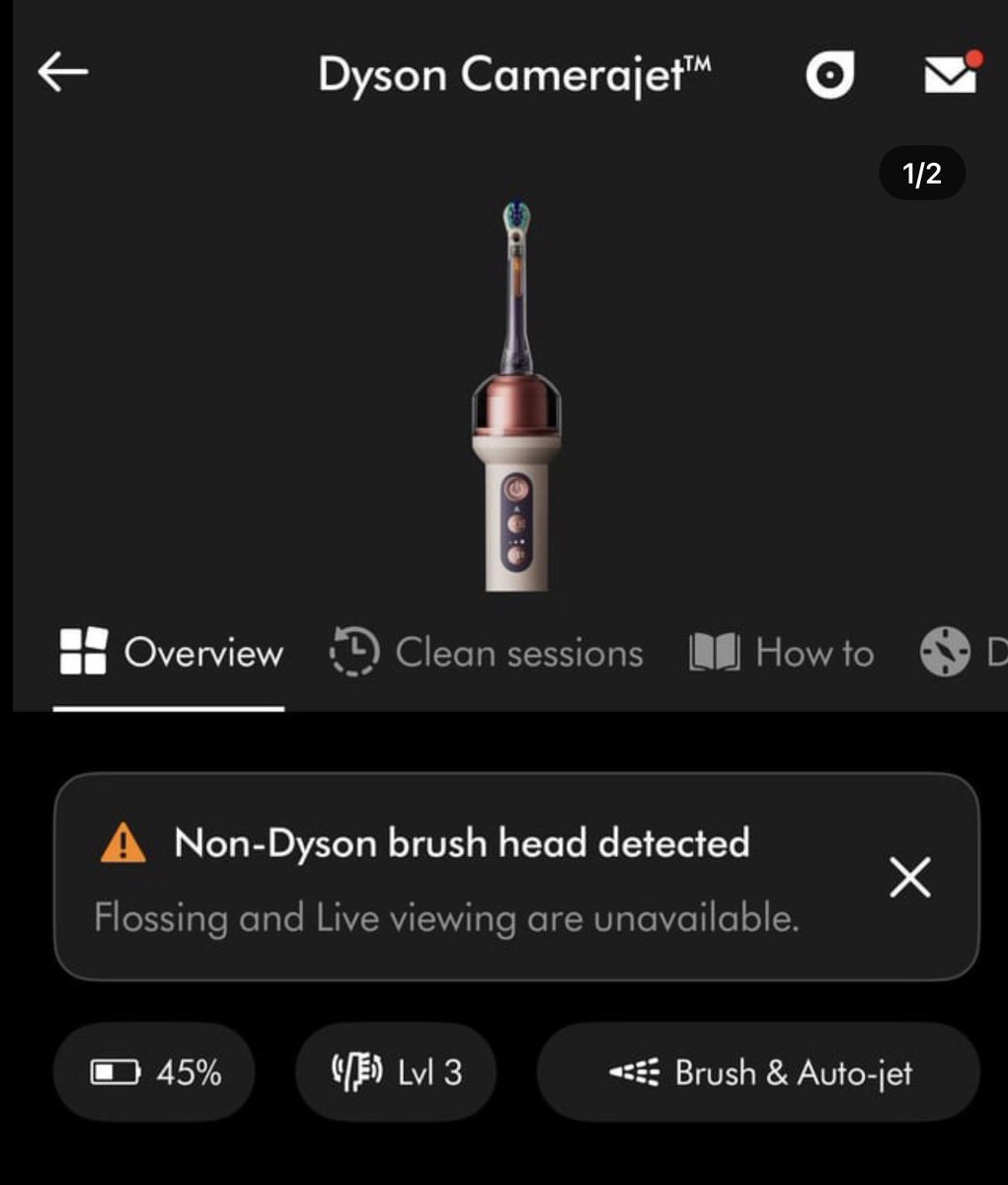Switch to the Clean sessions tab
Screen dimensions: 1008x1185
click(486, 653)
